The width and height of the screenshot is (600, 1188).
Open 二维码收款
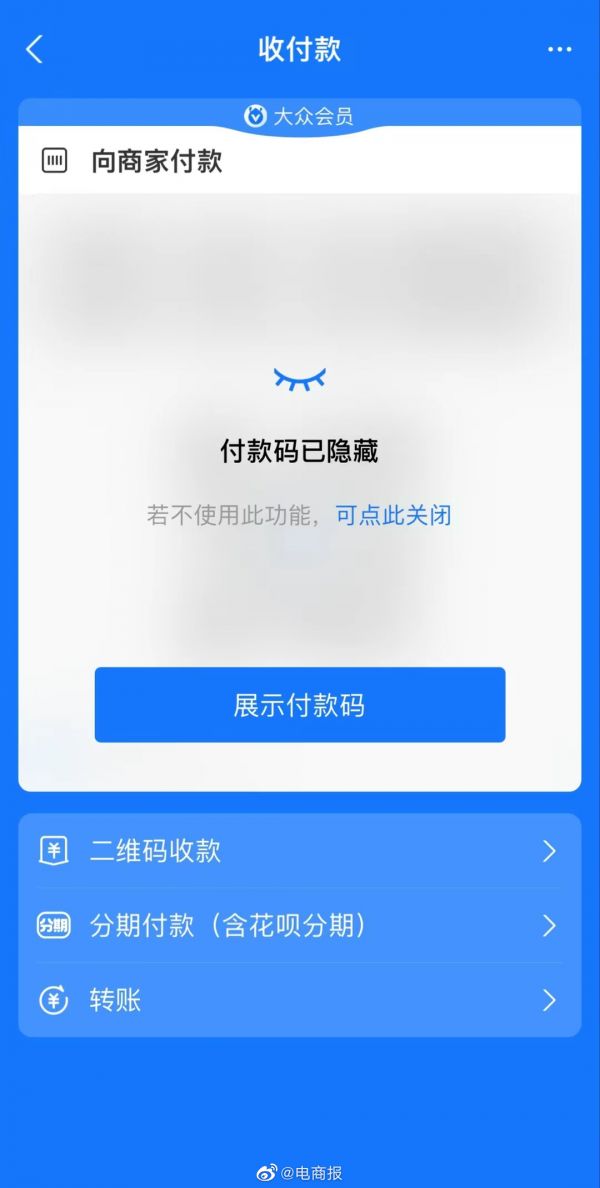click(x=299, y=851)
